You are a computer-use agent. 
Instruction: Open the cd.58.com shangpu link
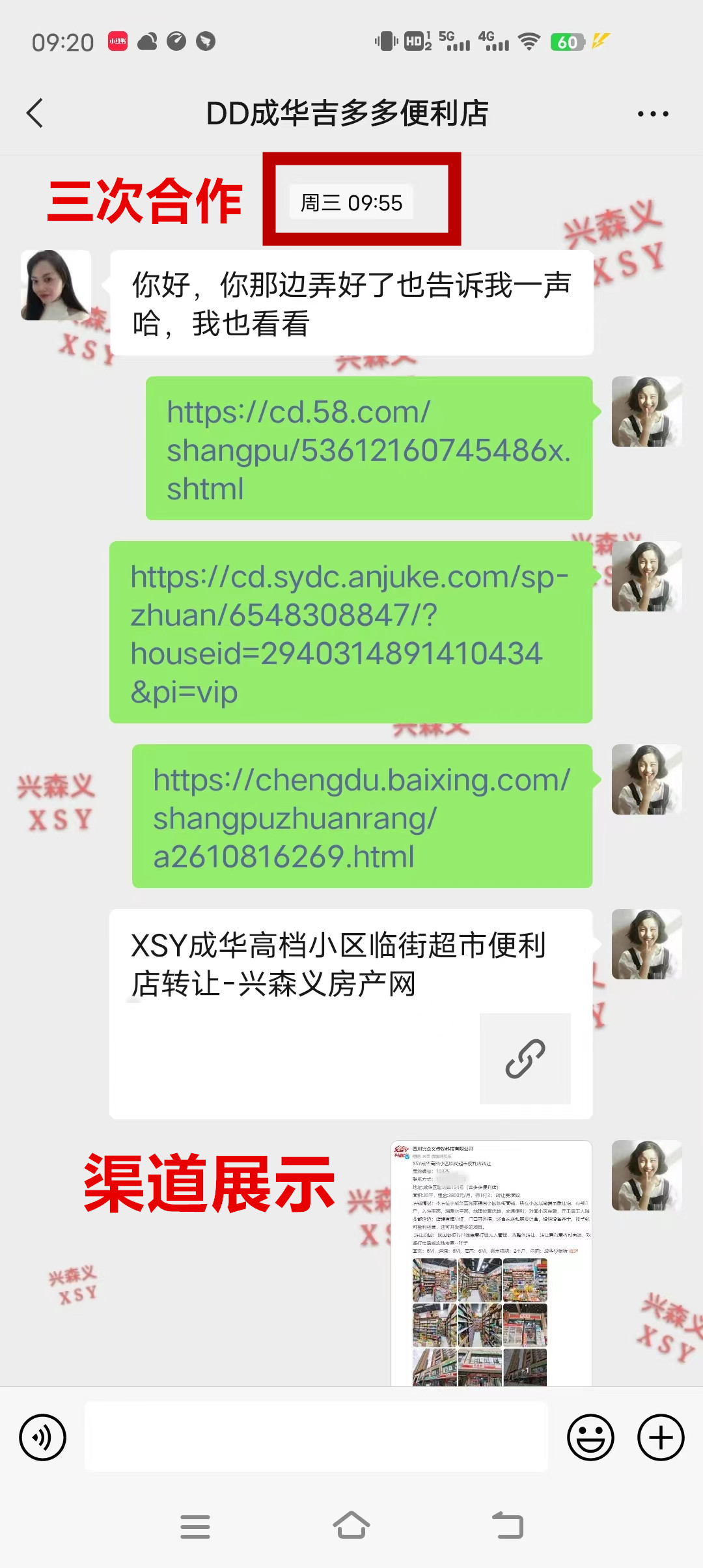tap(368, 449)
